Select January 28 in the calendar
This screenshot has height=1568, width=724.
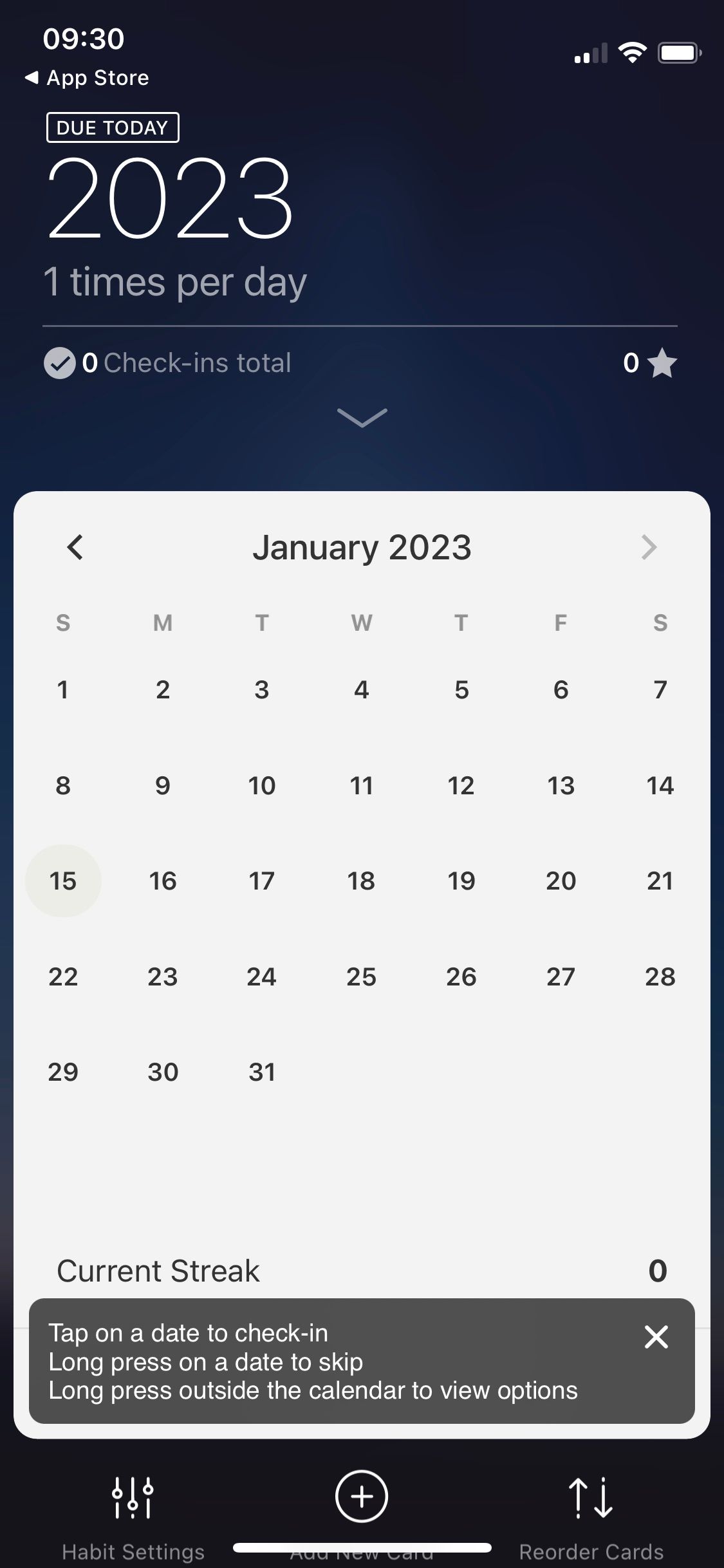coord(660,976)
